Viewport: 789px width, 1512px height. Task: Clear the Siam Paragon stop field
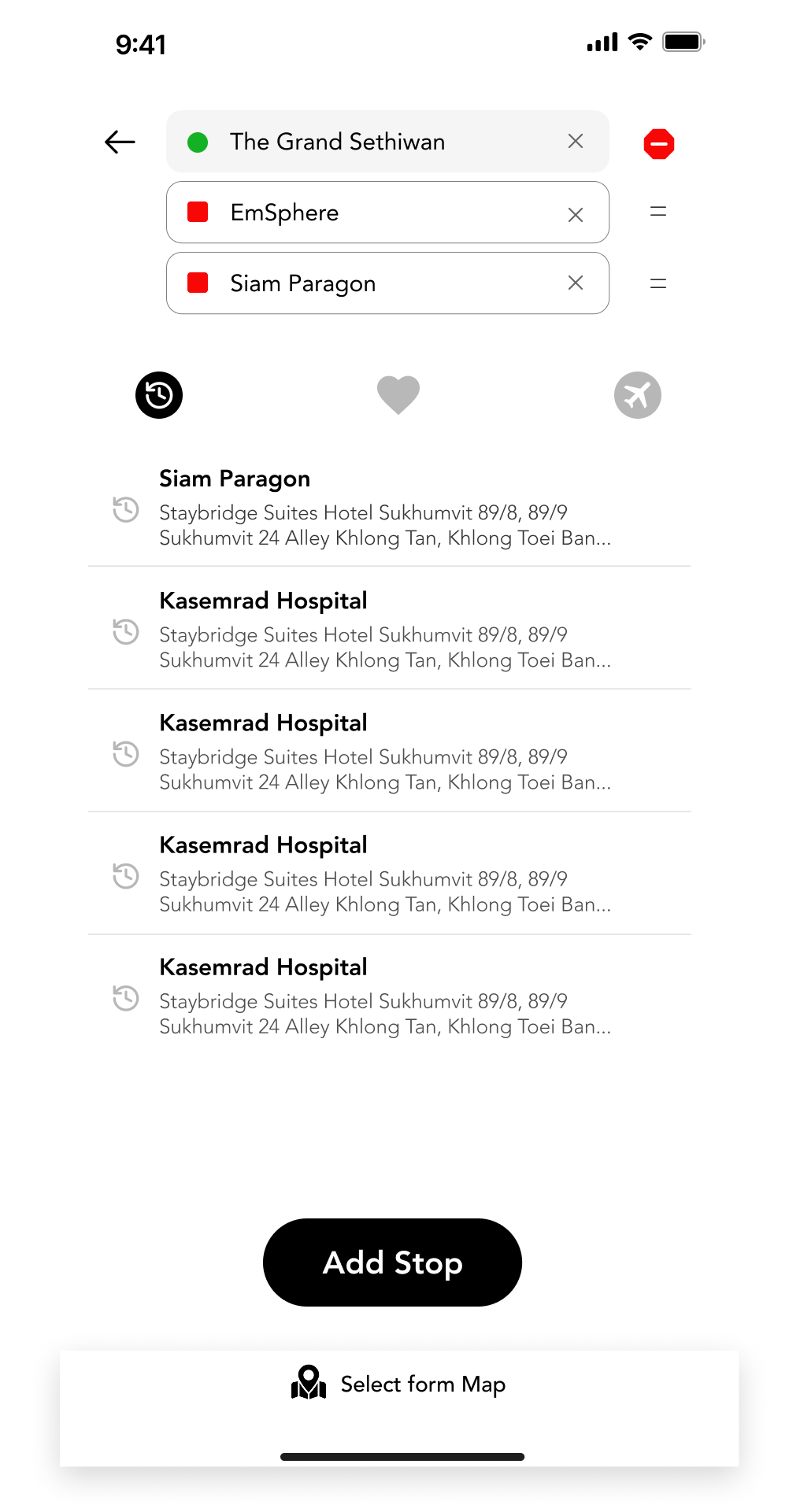pyautogui.click(x=576, y=283)
